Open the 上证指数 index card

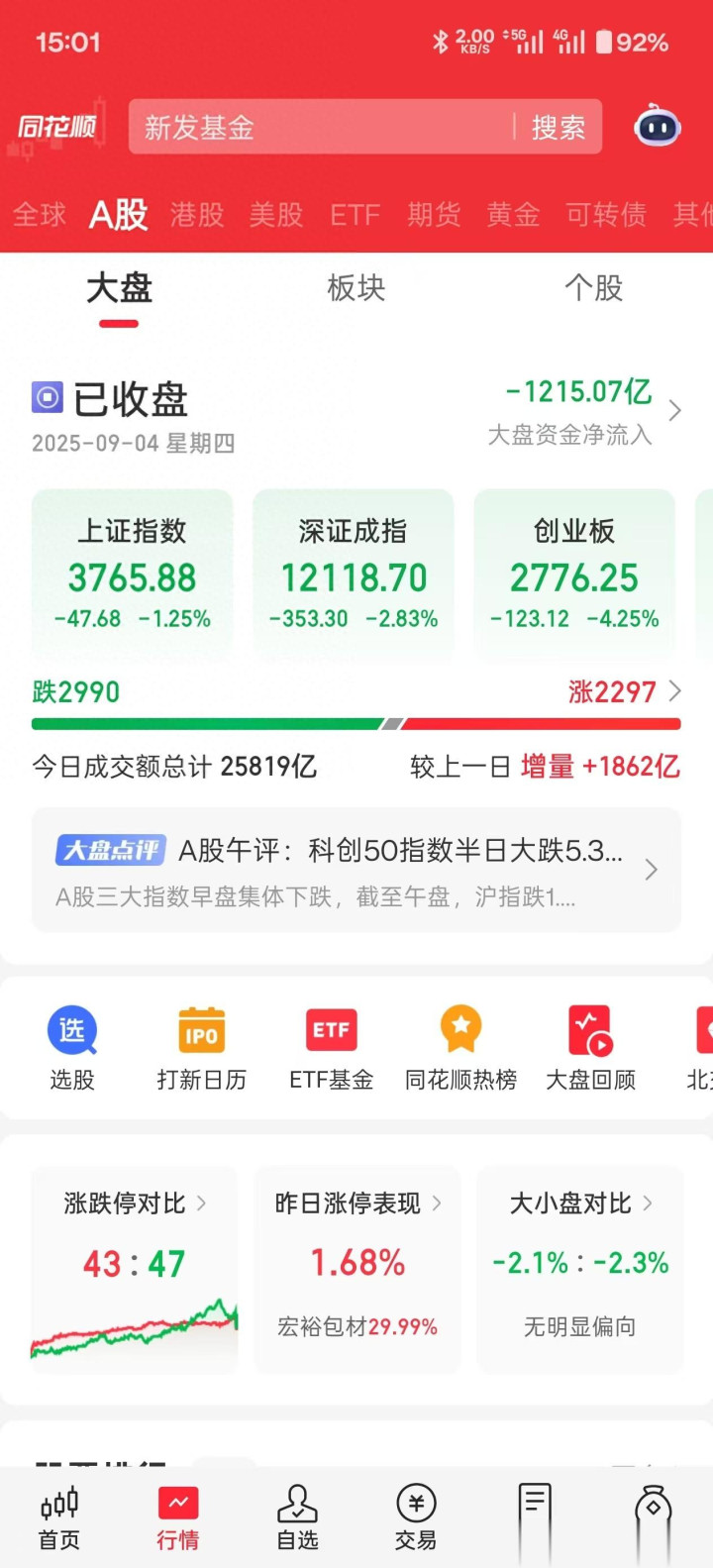tap(133, 575)
